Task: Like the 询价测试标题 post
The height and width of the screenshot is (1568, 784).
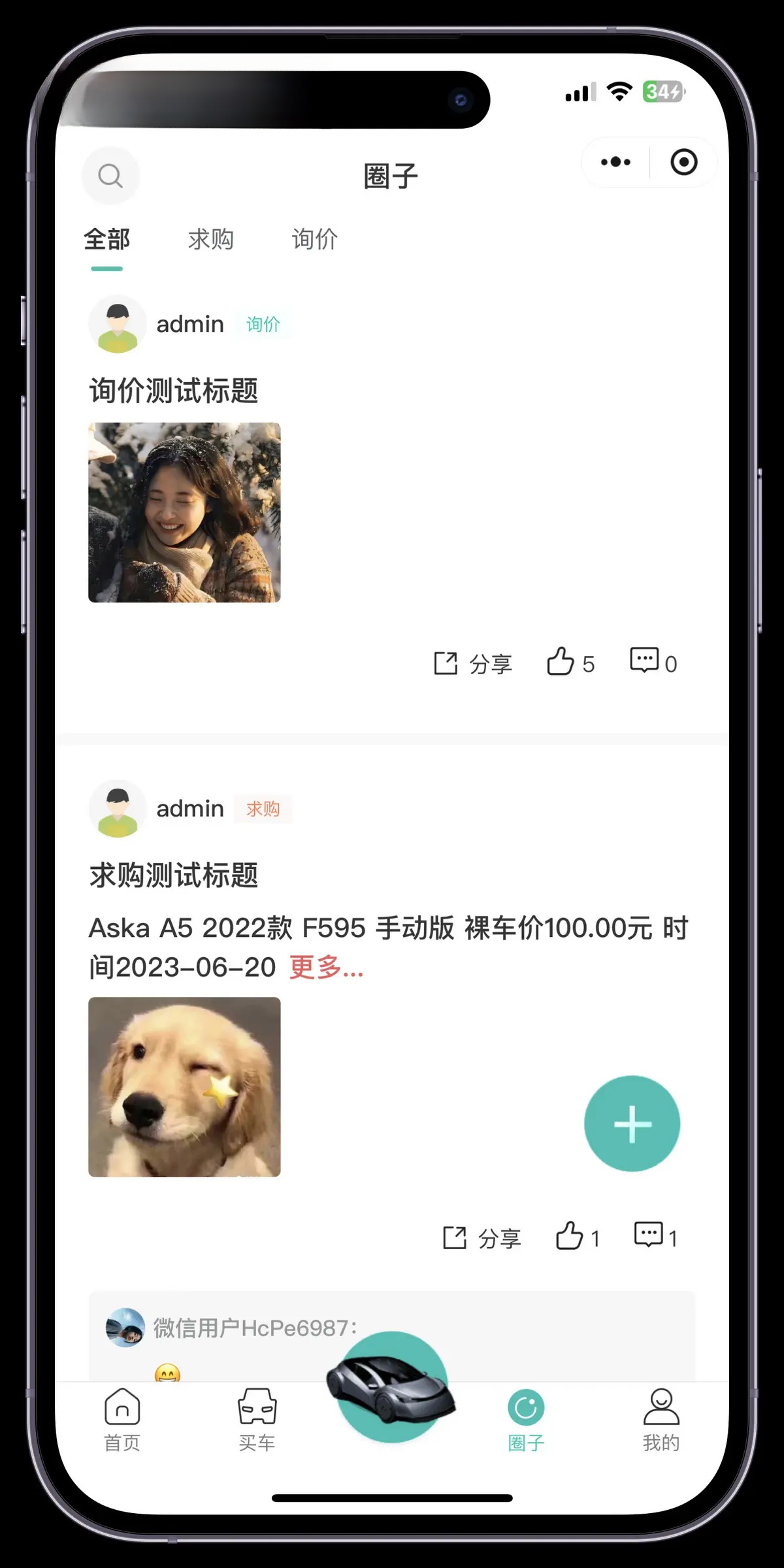Action: (570, 662)
